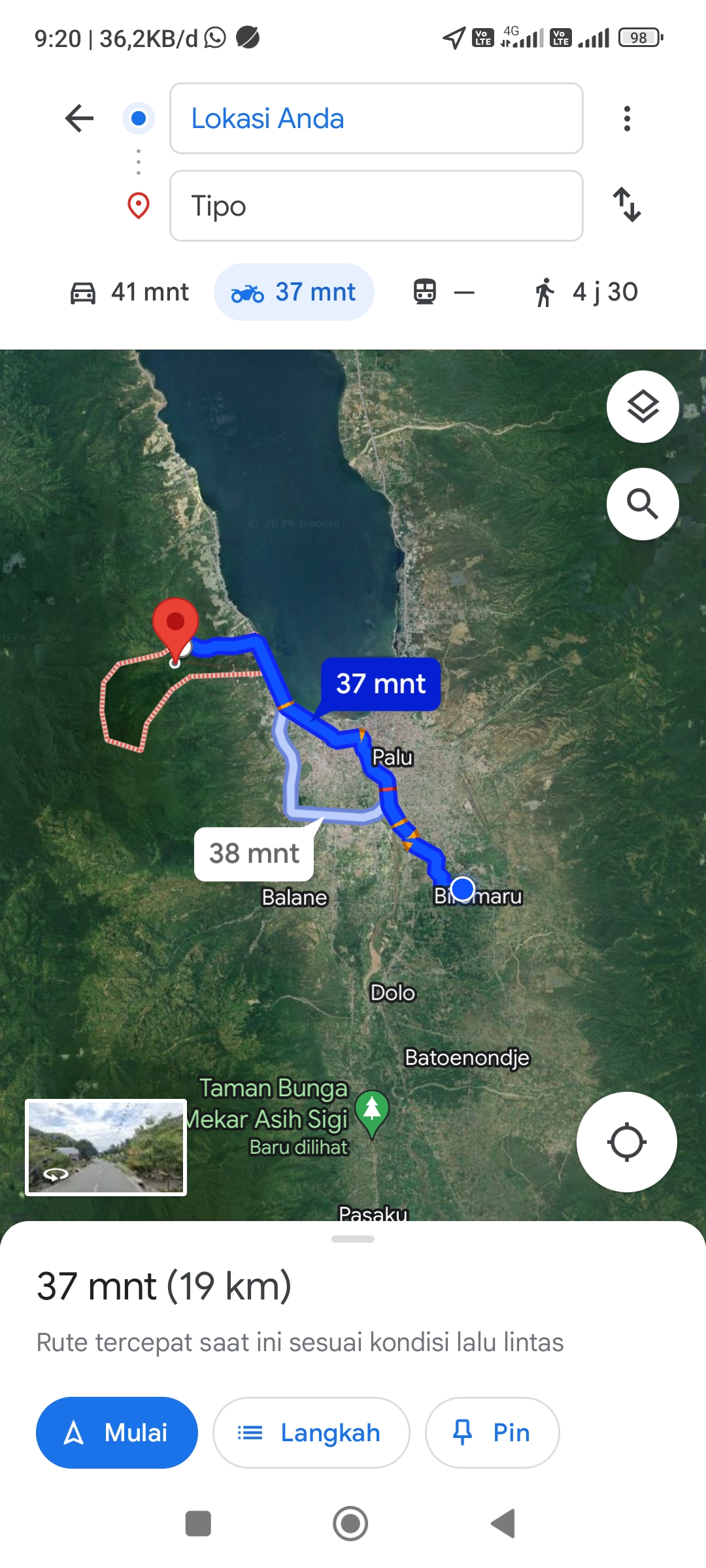706x1568 pixels.
Task: Switch to walking mode showing 4 j 30
Action: [586, 292]
